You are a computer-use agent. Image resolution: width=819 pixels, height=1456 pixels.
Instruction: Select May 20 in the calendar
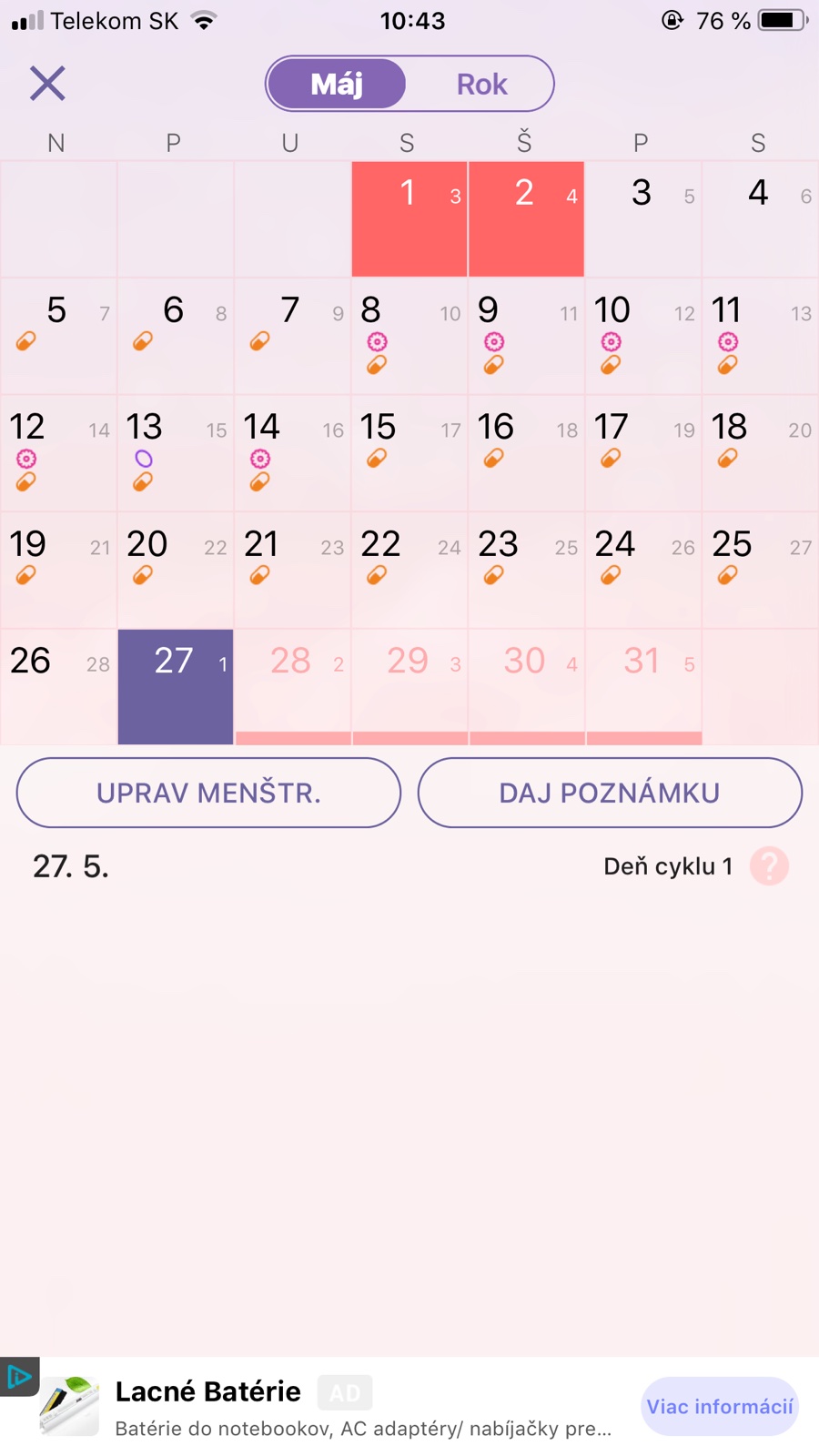point(175,570)
